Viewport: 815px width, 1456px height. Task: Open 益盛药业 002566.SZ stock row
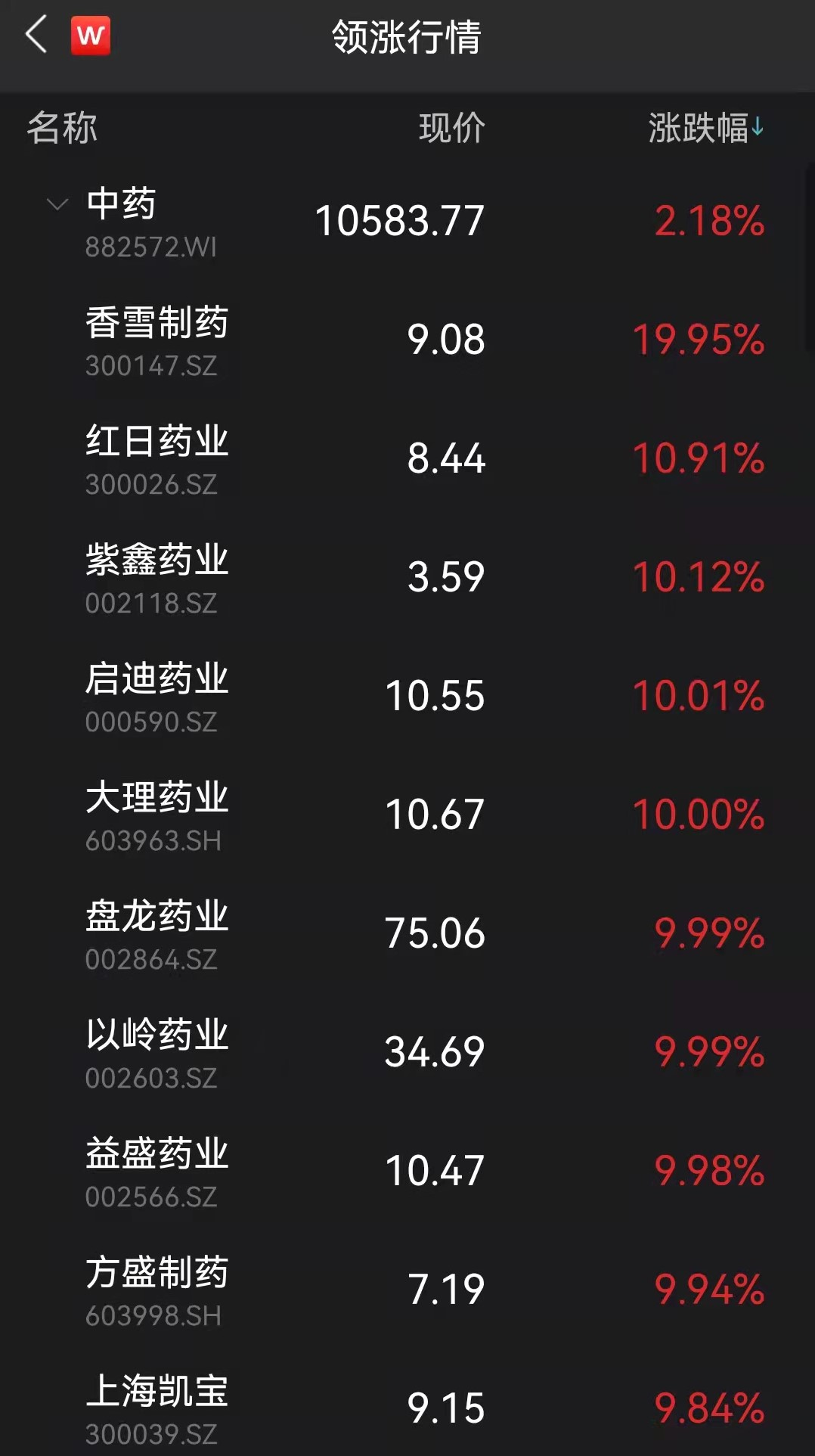coord(407,1171)
